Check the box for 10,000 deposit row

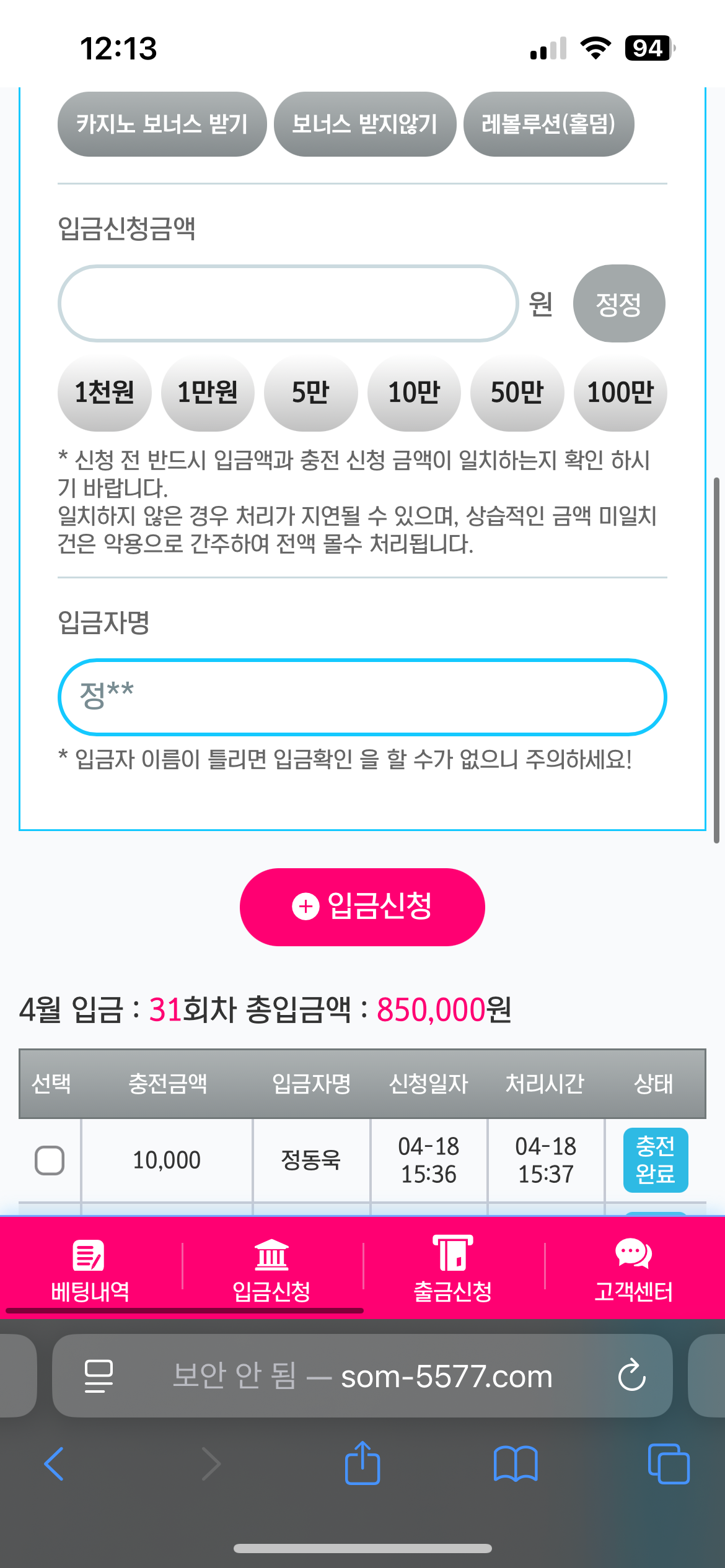click(50, 1160)
